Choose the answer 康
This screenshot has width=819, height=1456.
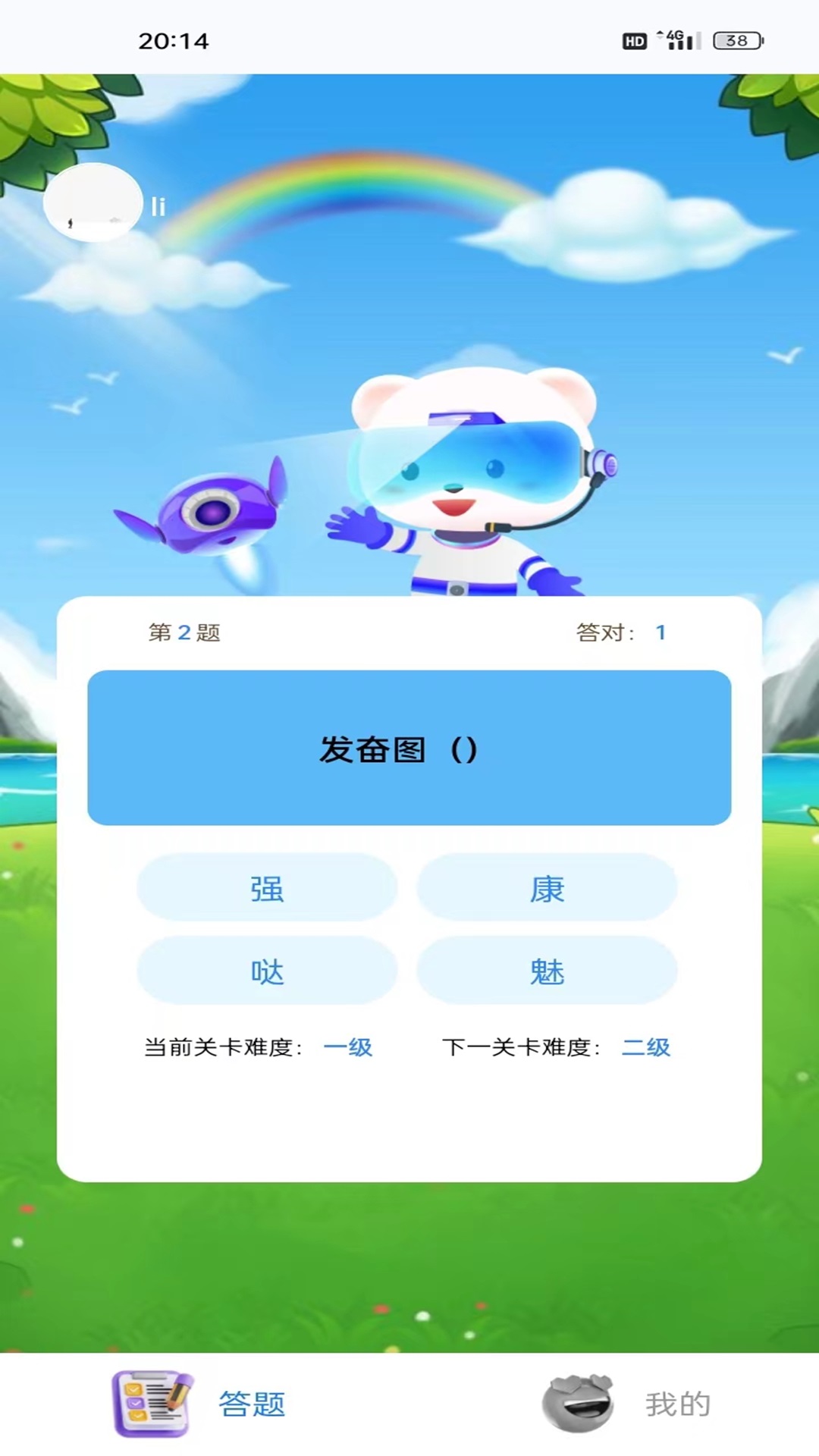point(547,887)
